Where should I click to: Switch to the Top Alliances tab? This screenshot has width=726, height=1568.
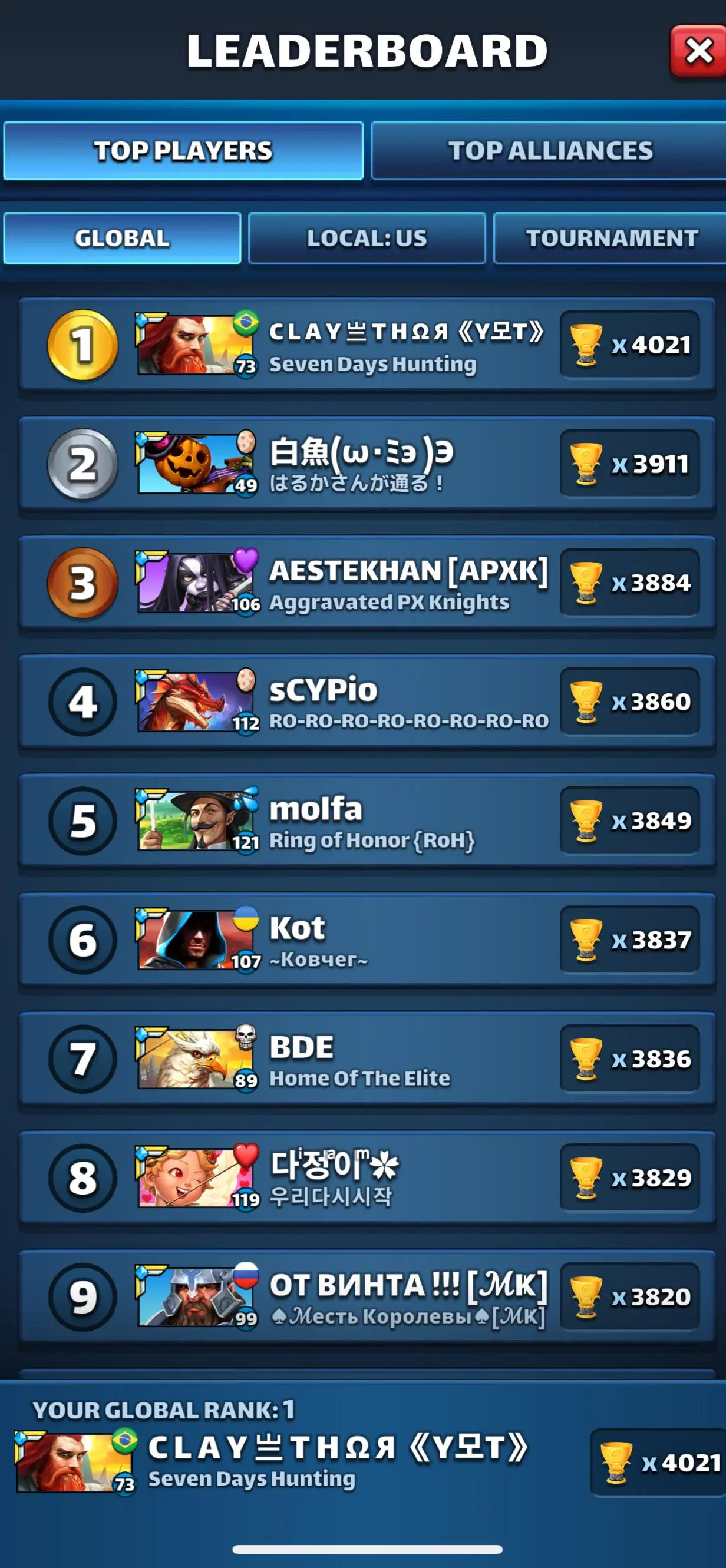coord(549,151)
